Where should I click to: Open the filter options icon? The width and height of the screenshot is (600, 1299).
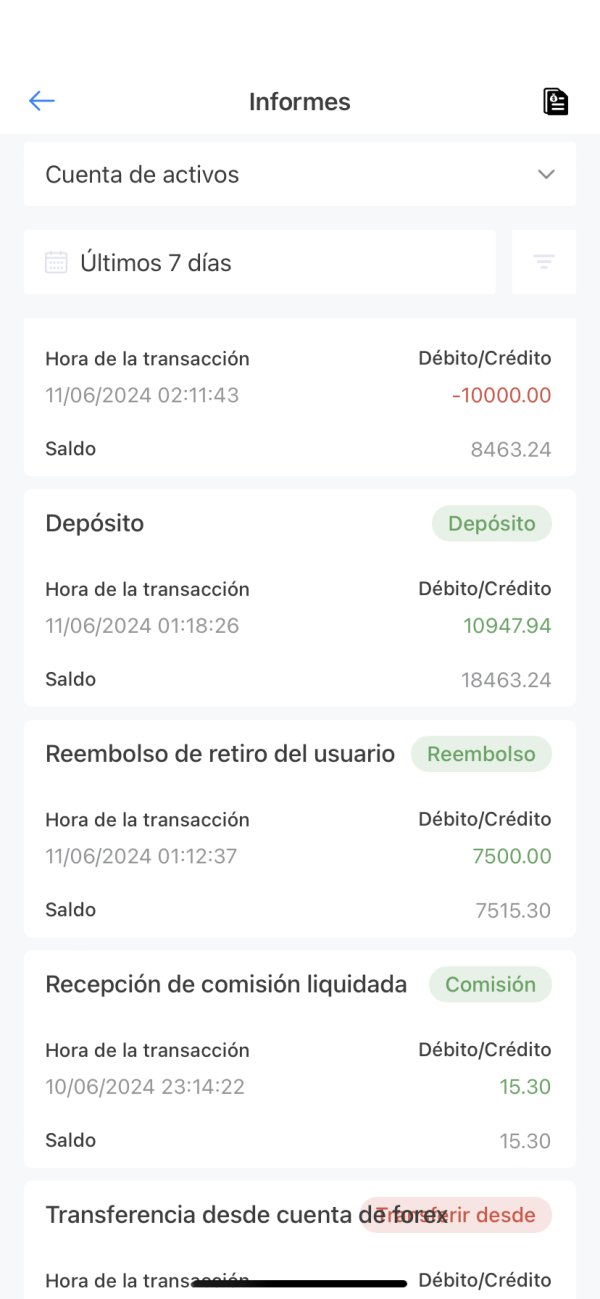544,263
